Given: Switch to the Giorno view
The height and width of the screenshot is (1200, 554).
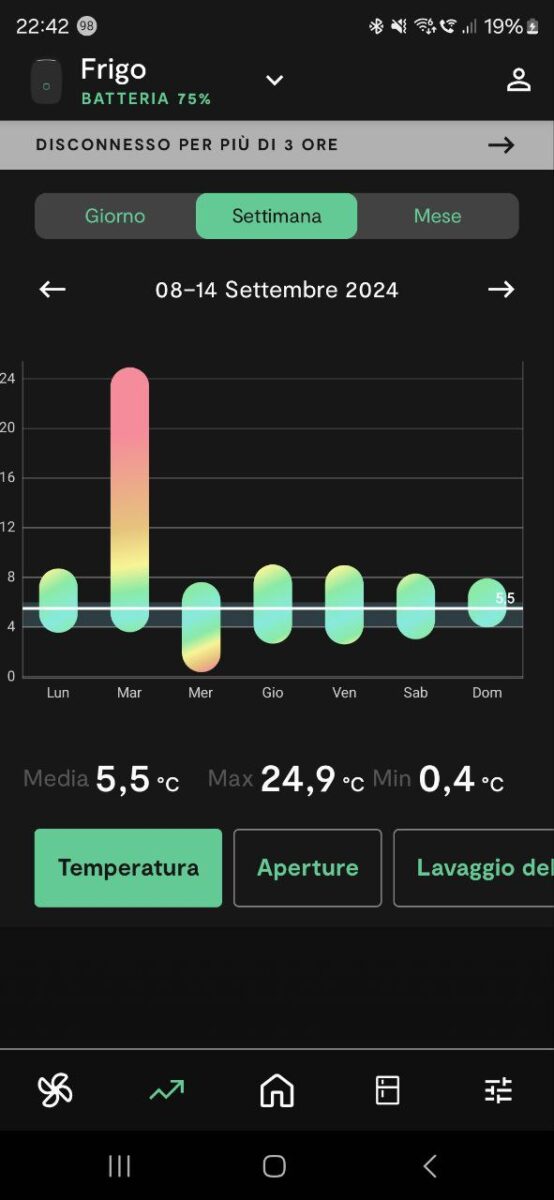Looking at the screenshot, I should click(115, 216).
